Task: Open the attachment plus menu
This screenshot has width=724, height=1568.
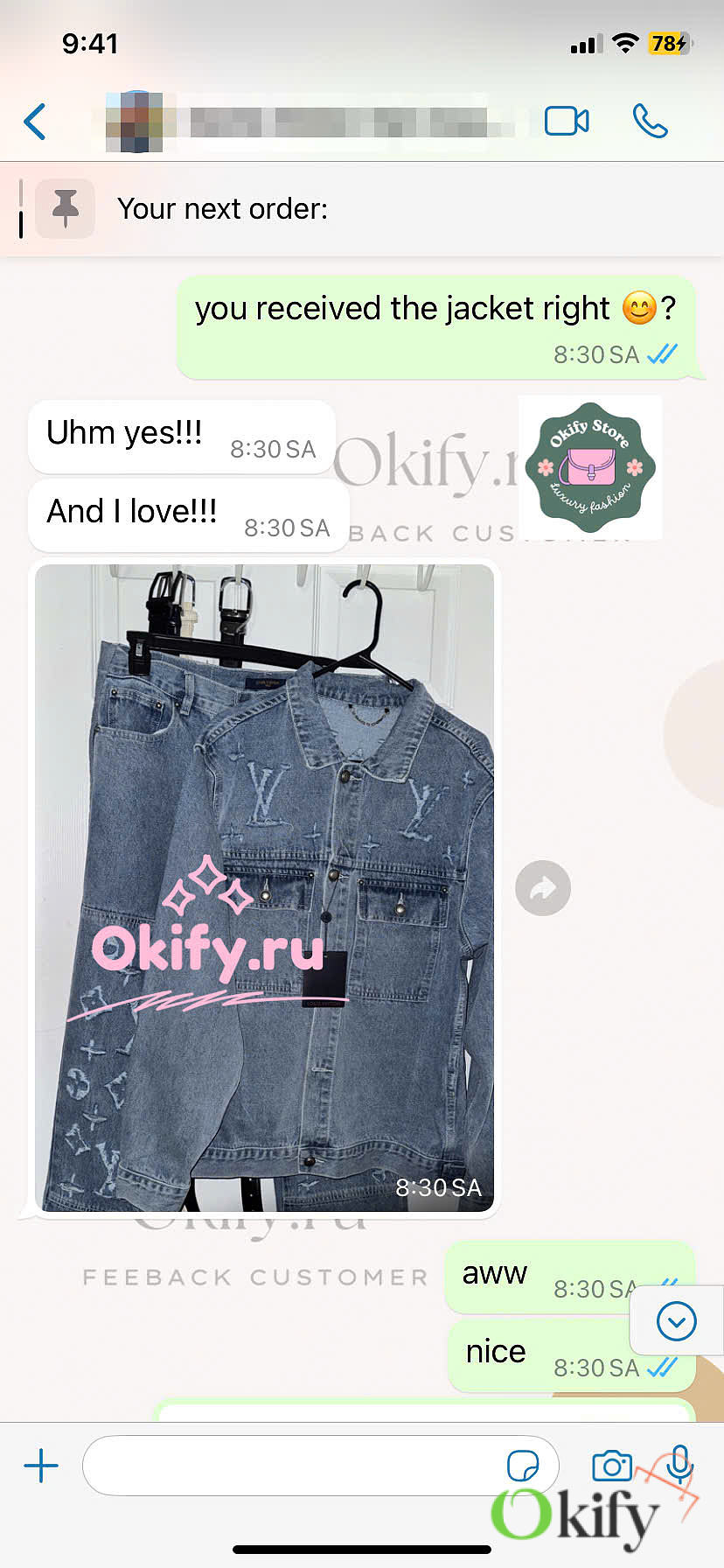Action: tap(41, 1466)
